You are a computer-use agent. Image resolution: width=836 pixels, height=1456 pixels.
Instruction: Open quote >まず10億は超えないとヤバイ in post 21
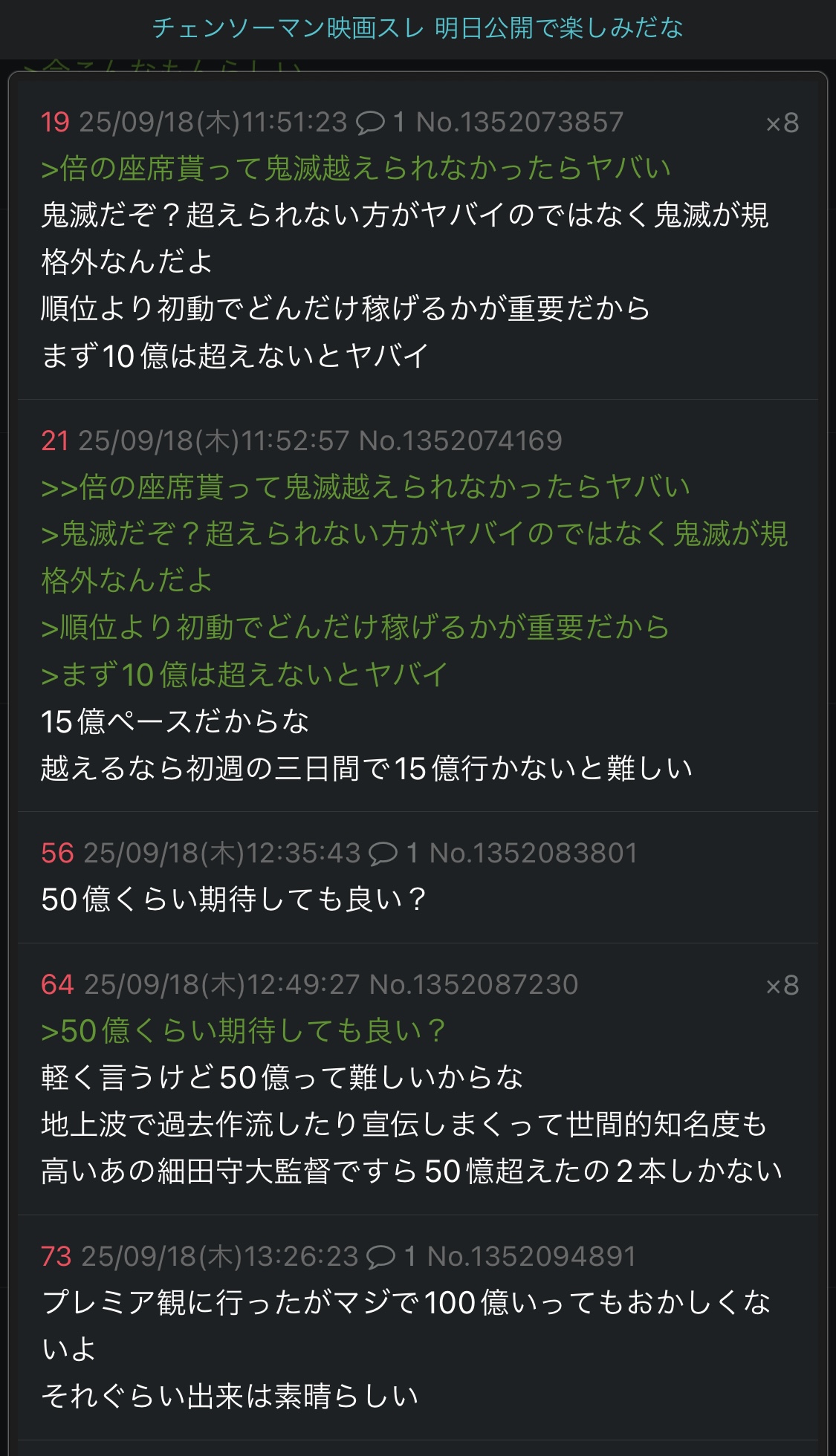244,675
